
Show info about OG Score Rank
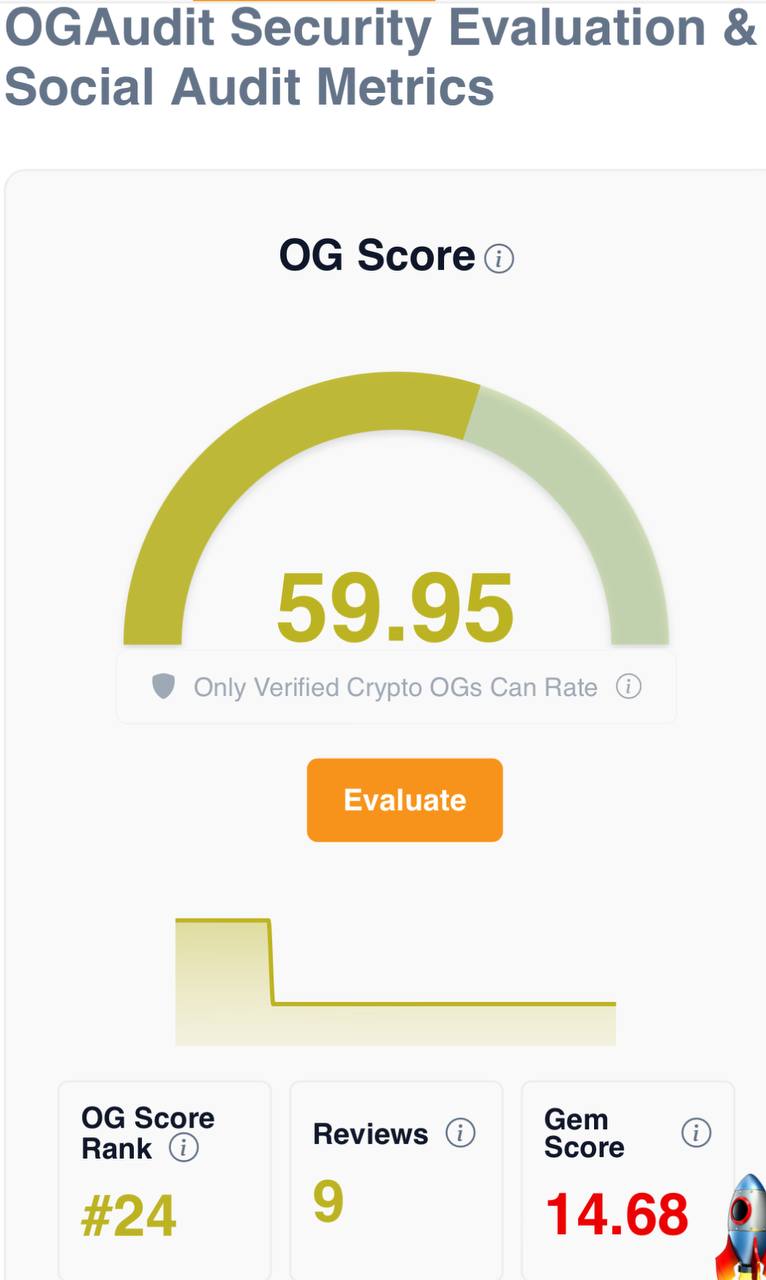pyautogui.click(x=183, y=1148)
